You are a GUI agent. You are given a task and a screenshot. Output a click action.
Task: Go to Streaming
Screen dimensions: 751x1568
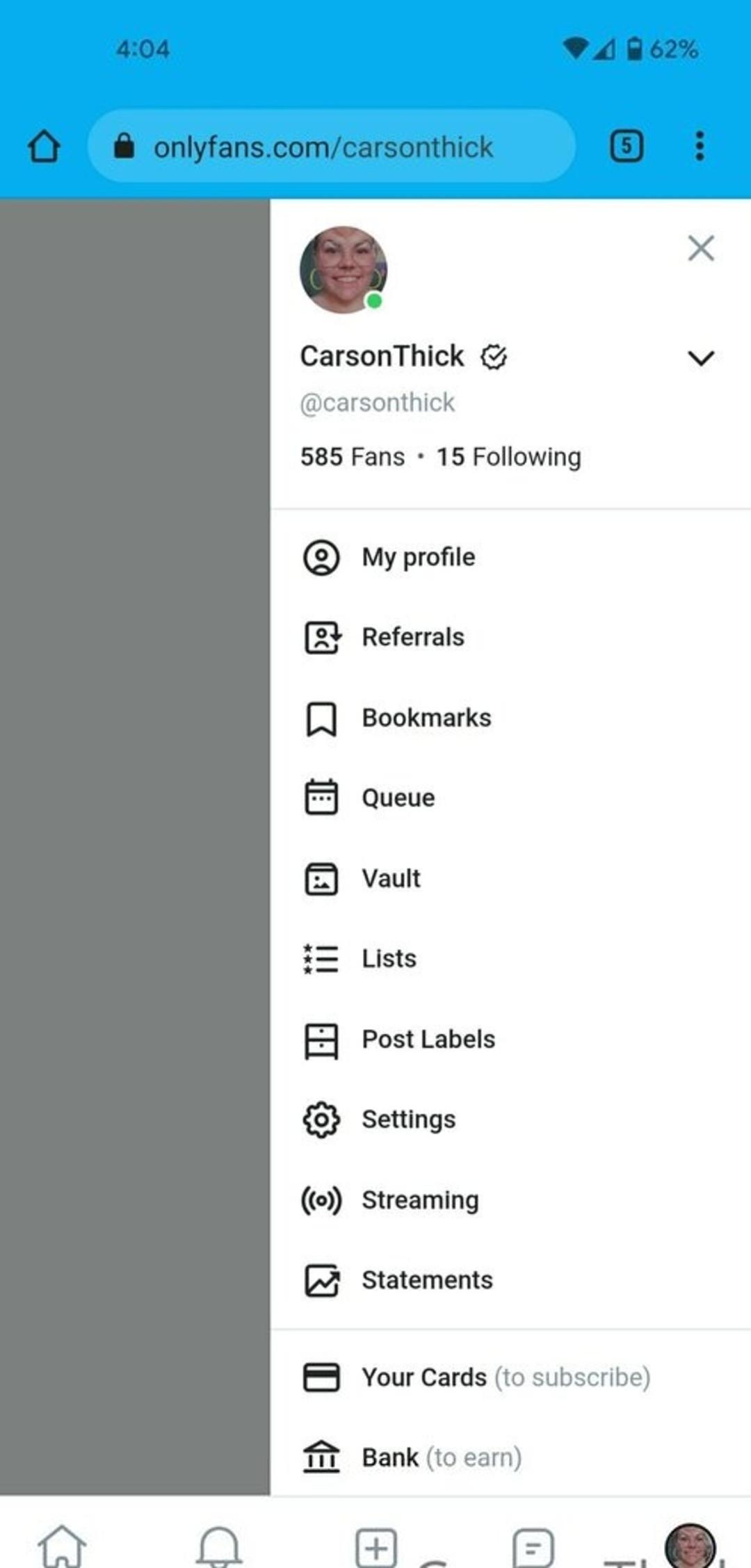pos(419,1200)
